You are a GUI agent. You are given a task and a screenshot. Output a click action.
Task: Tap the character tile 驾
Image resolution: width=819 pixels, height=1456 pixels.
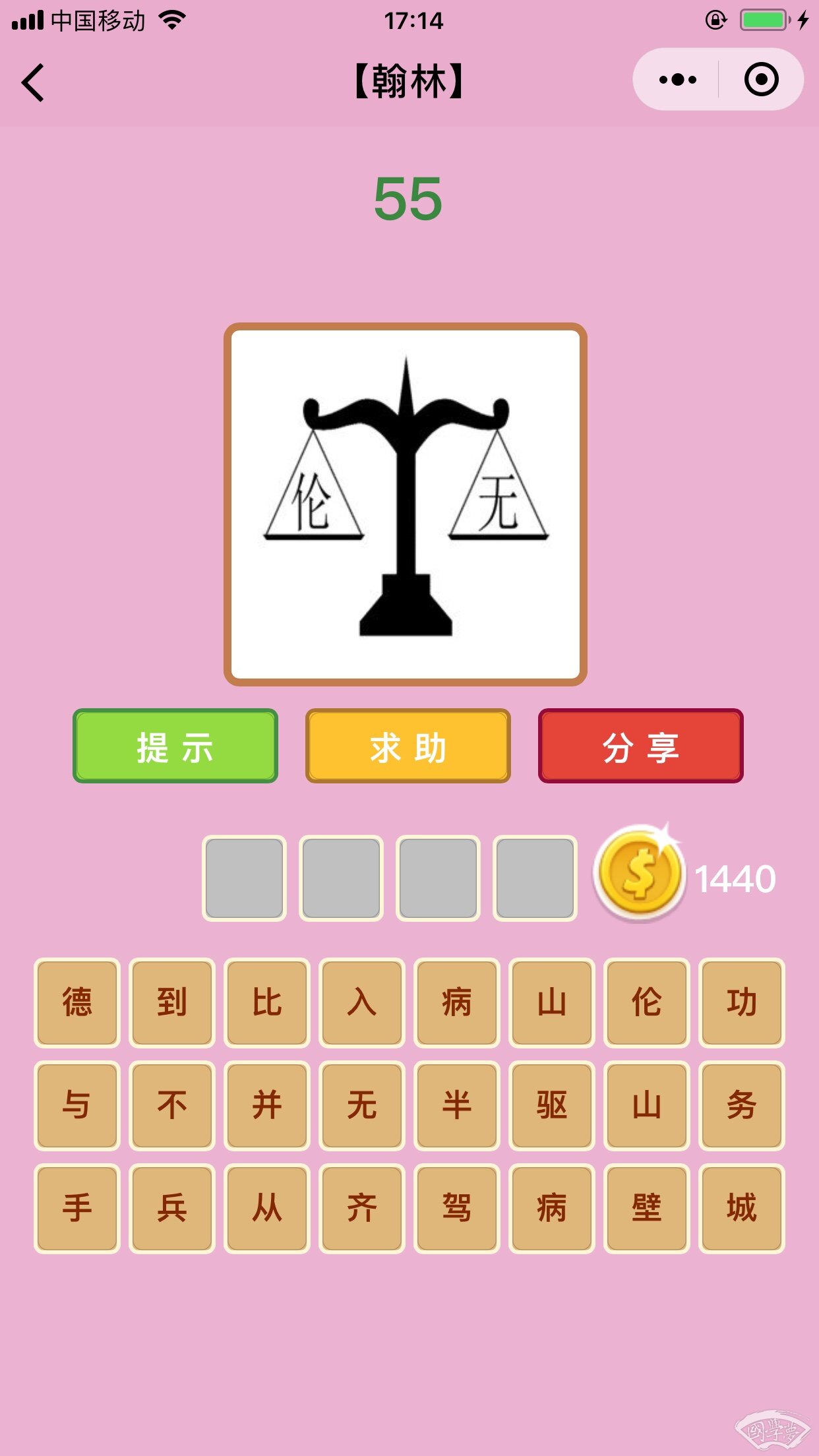(x=456, y=1208)
